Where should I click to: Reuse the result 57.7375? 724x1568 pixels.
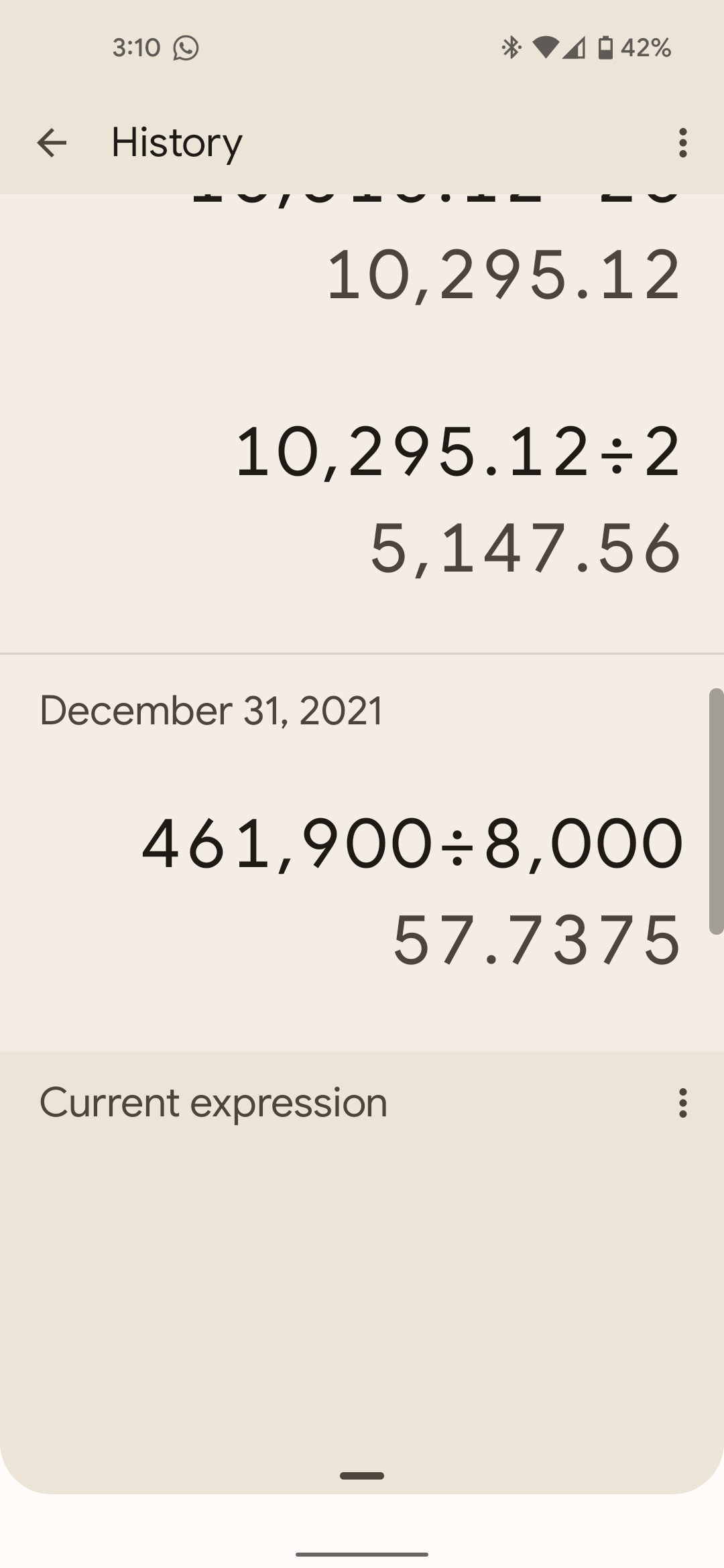point(536,941)
